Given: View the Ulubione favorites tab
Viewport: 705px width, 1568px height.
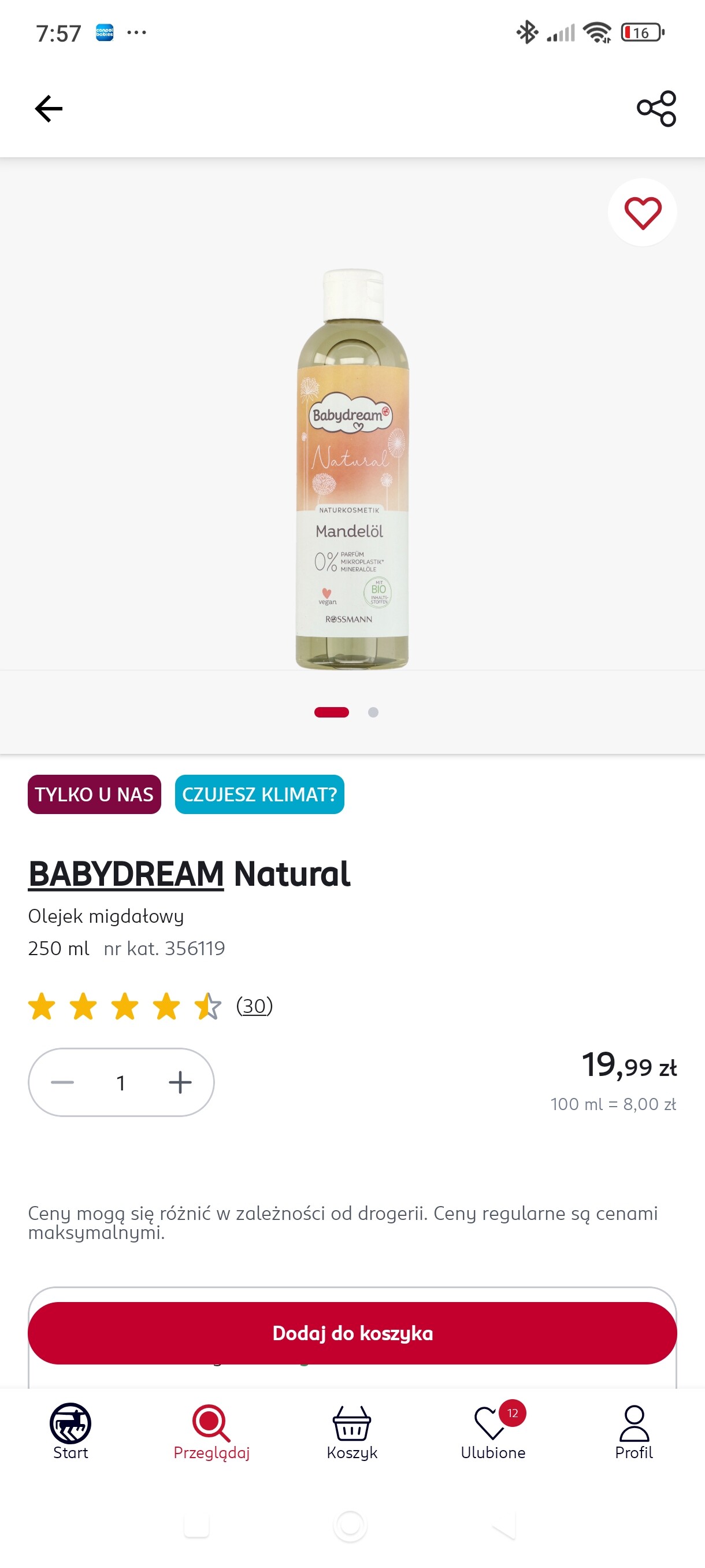Looking at the screenshot, I should pos(493,1432).
